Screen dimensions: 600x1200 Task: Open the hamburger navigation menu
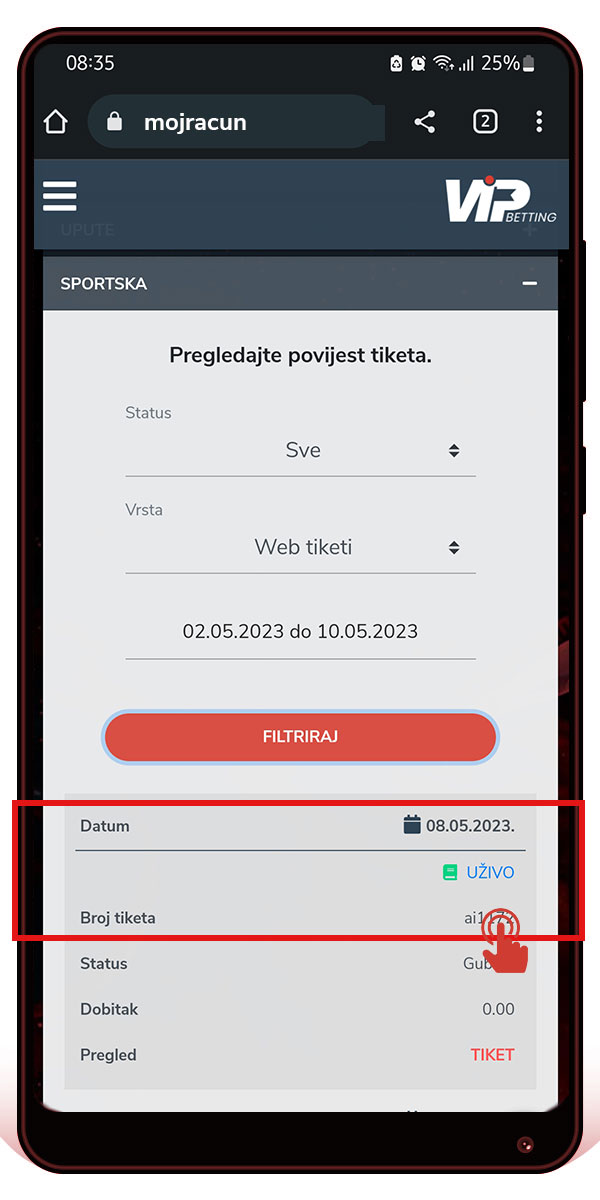(60, 196)
